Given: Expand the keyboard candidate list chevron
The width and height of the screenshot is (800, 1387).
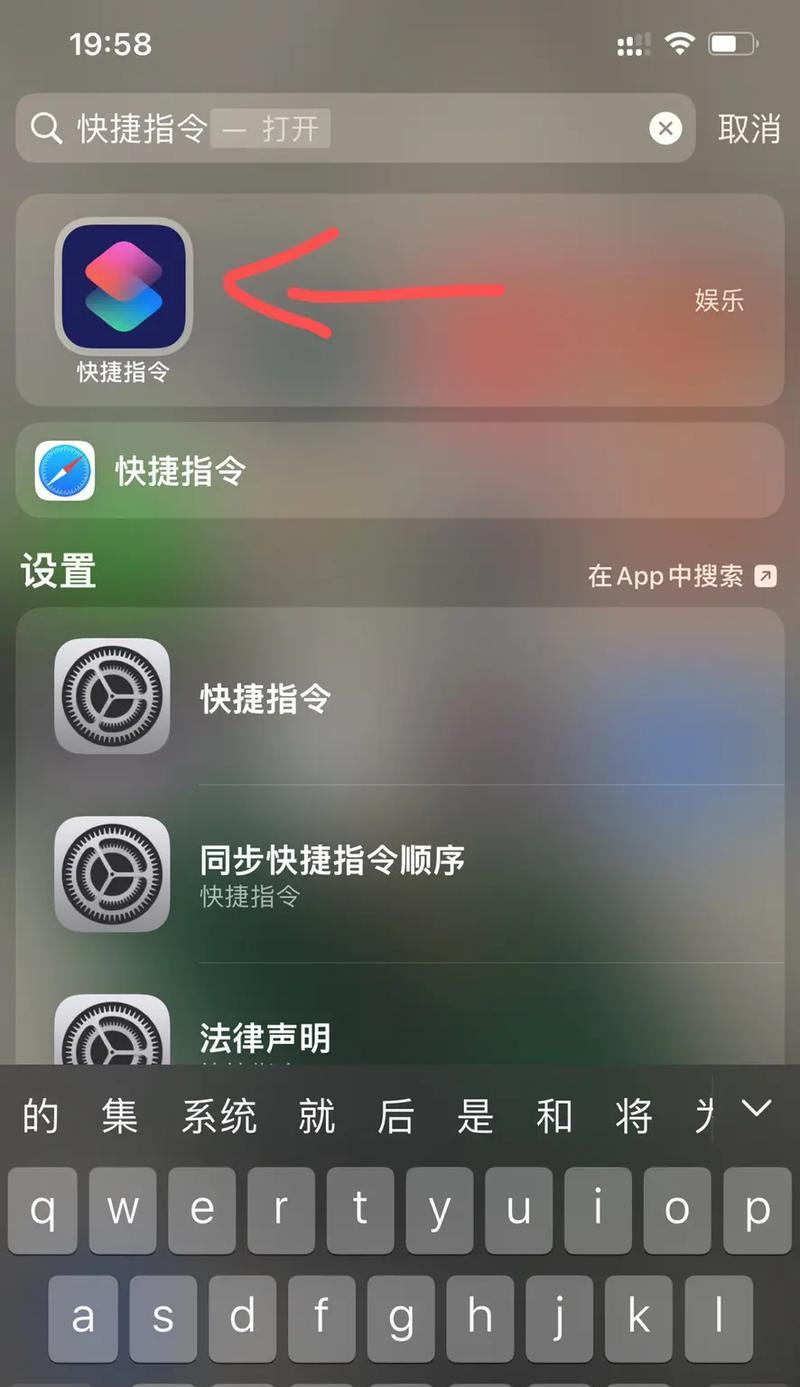Looking at the screenshot, I should (x=756, y=1108).
